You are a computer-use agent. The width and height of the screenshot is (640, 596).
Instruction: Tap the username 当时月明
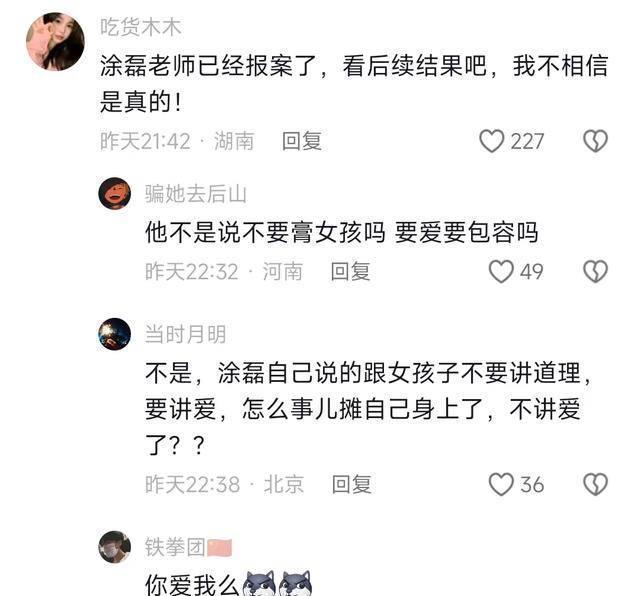[x=185, y=334]
